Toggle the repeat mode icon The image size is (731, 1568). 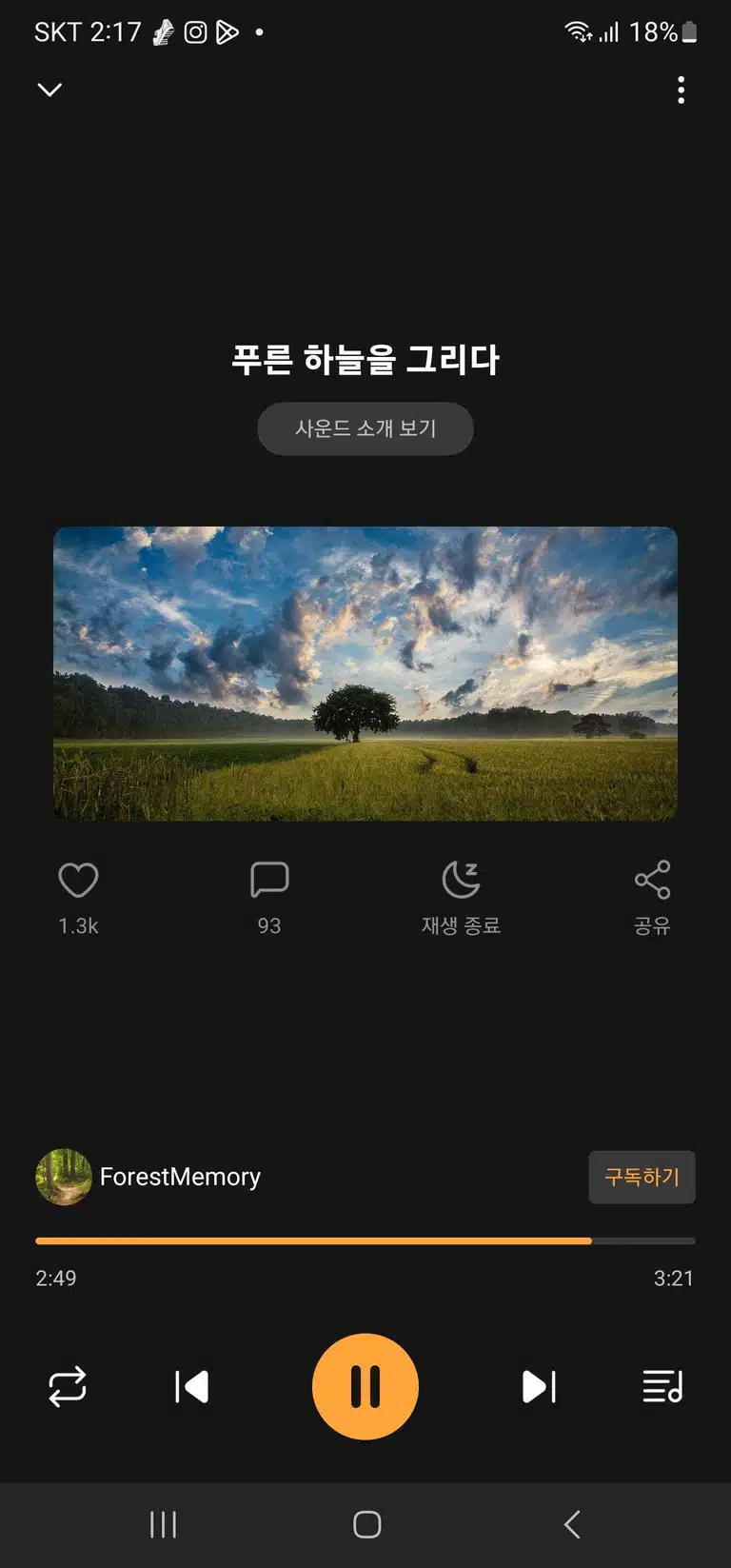(x=68, y=1387)
